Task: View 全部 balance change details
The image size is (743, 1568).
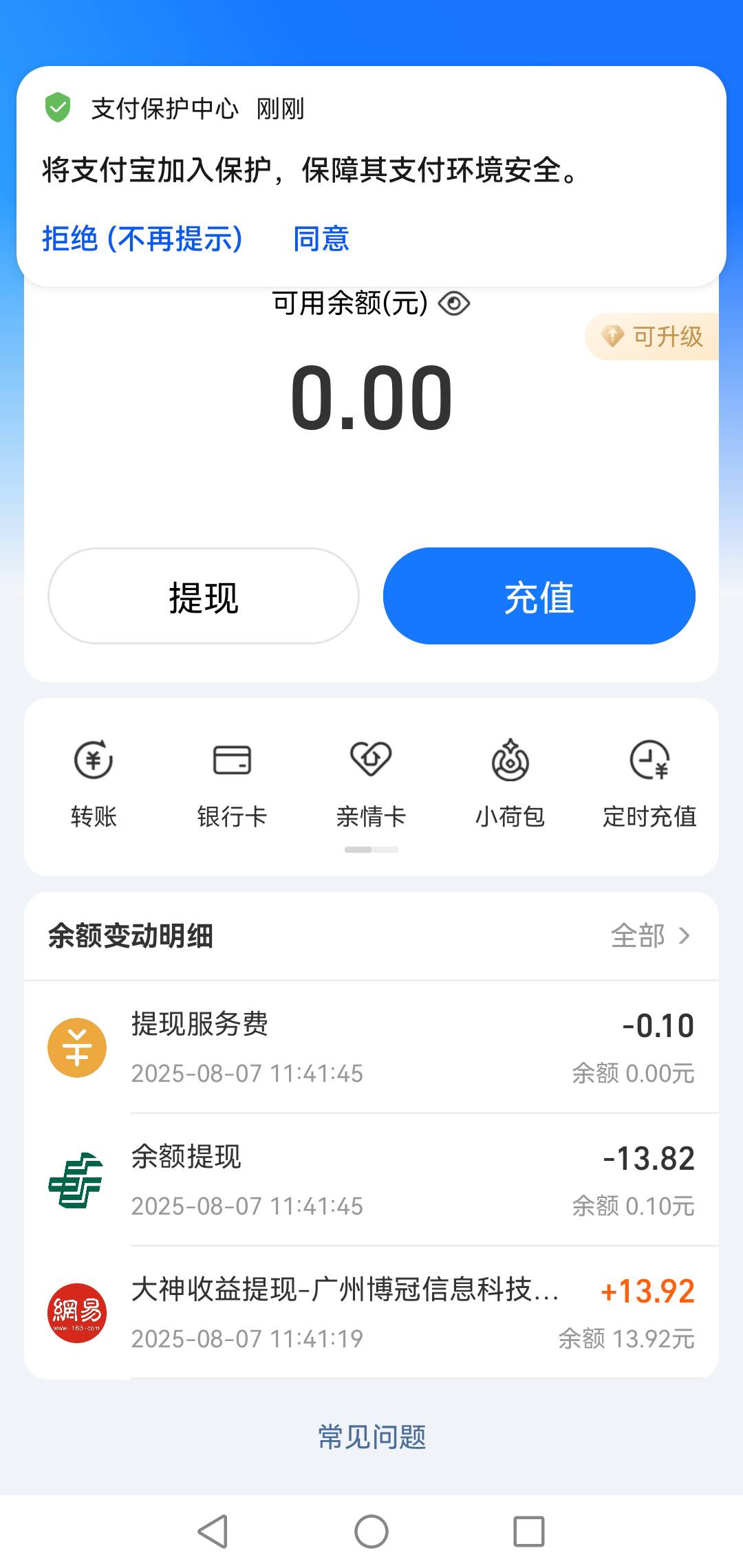Action: tap(651, 936)
